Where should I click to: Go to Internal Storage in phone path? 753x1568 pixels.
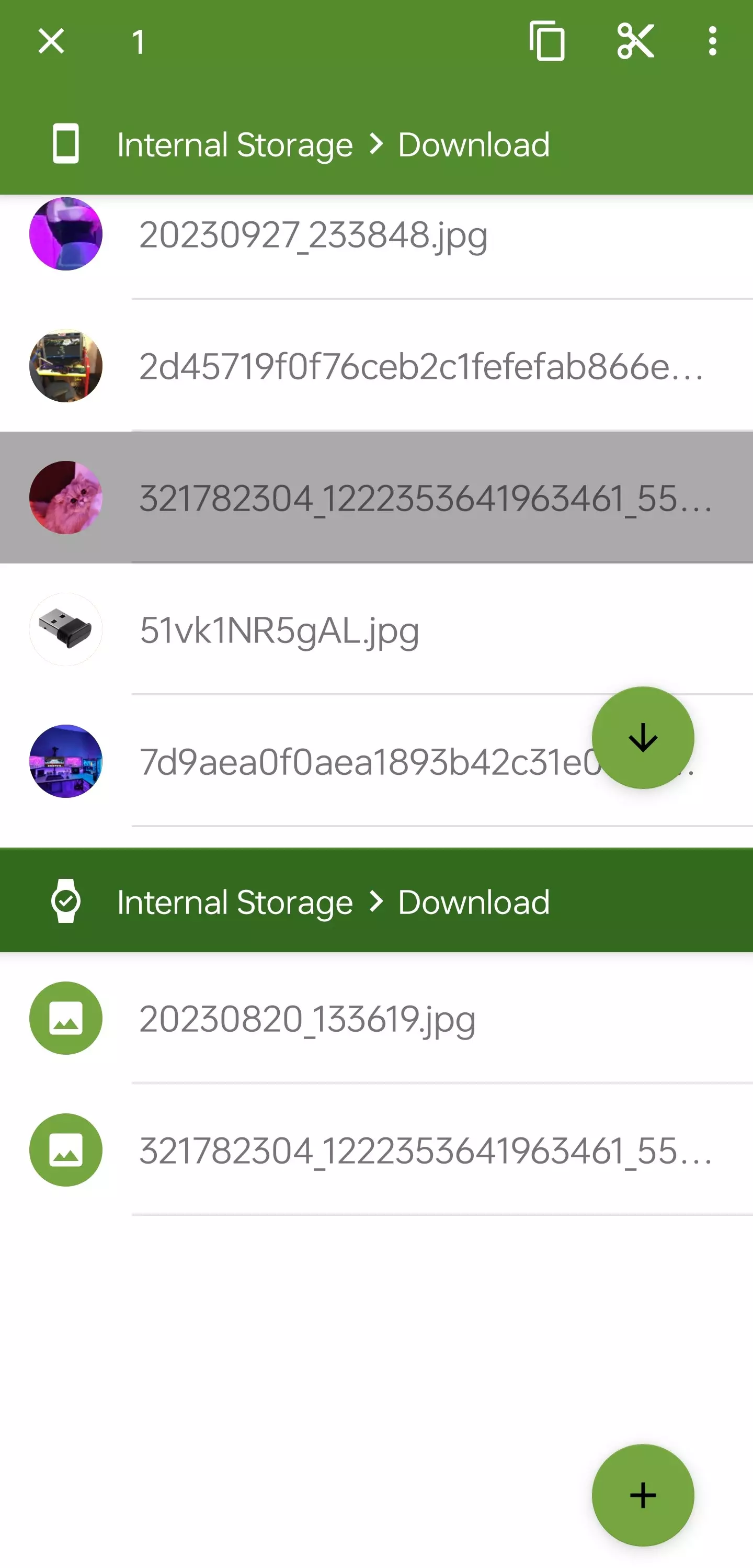tap(235, 145)
